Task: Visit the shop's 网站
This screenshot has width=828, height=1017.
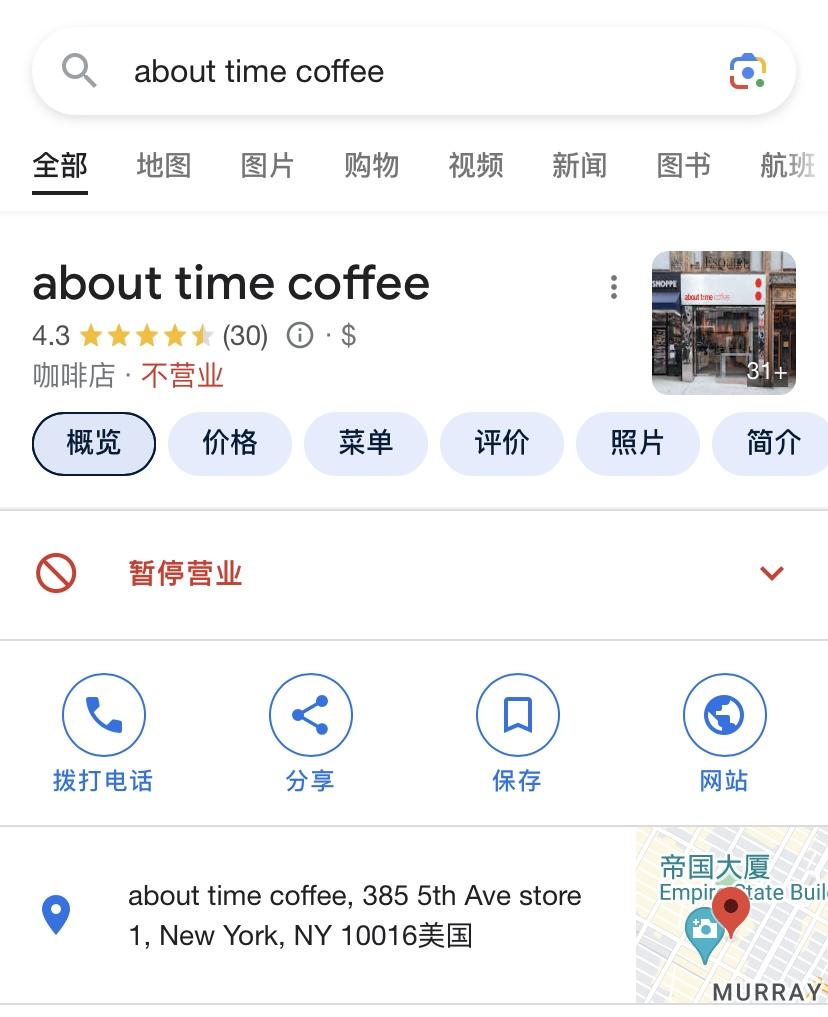Action: click(724, 716)
